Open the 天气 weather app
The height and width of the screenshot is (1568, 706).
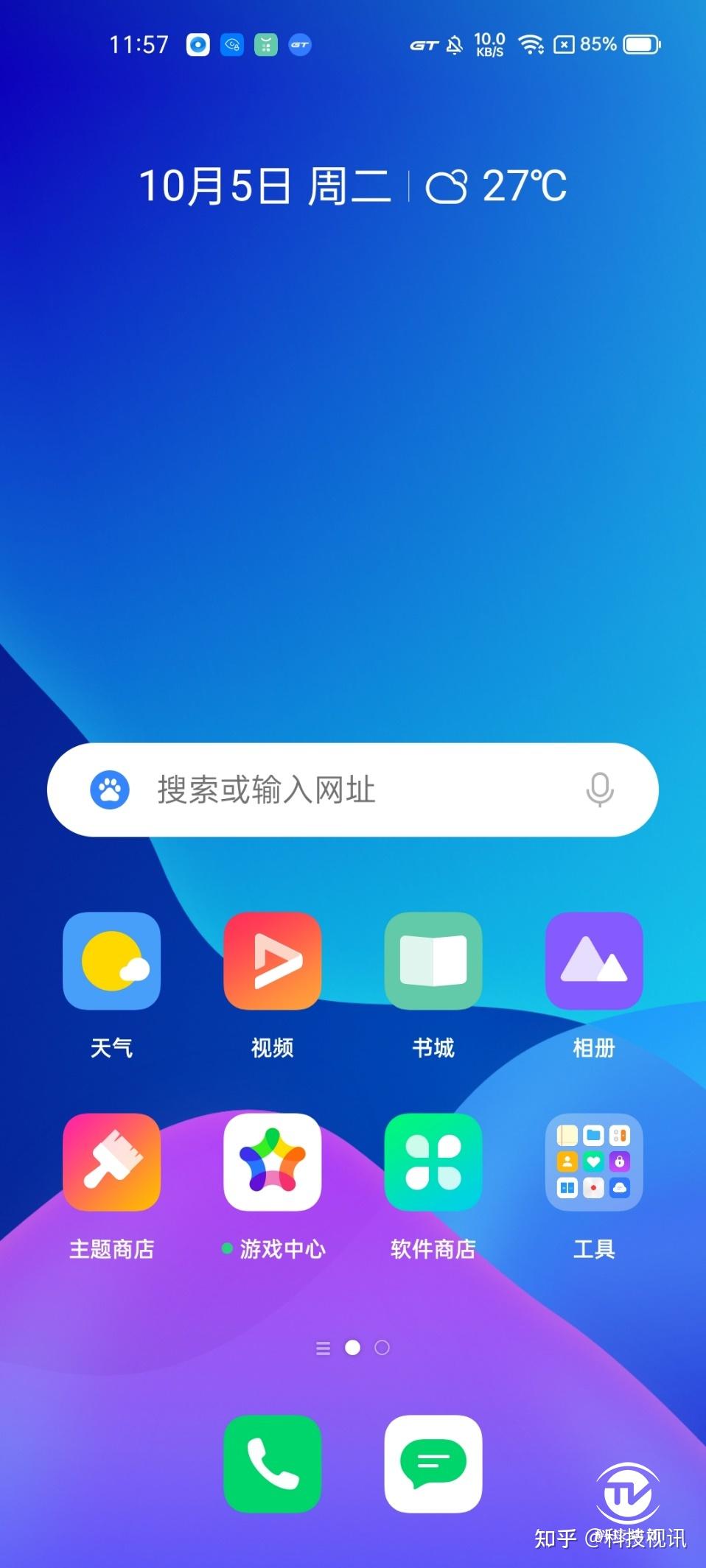(111, 960)
